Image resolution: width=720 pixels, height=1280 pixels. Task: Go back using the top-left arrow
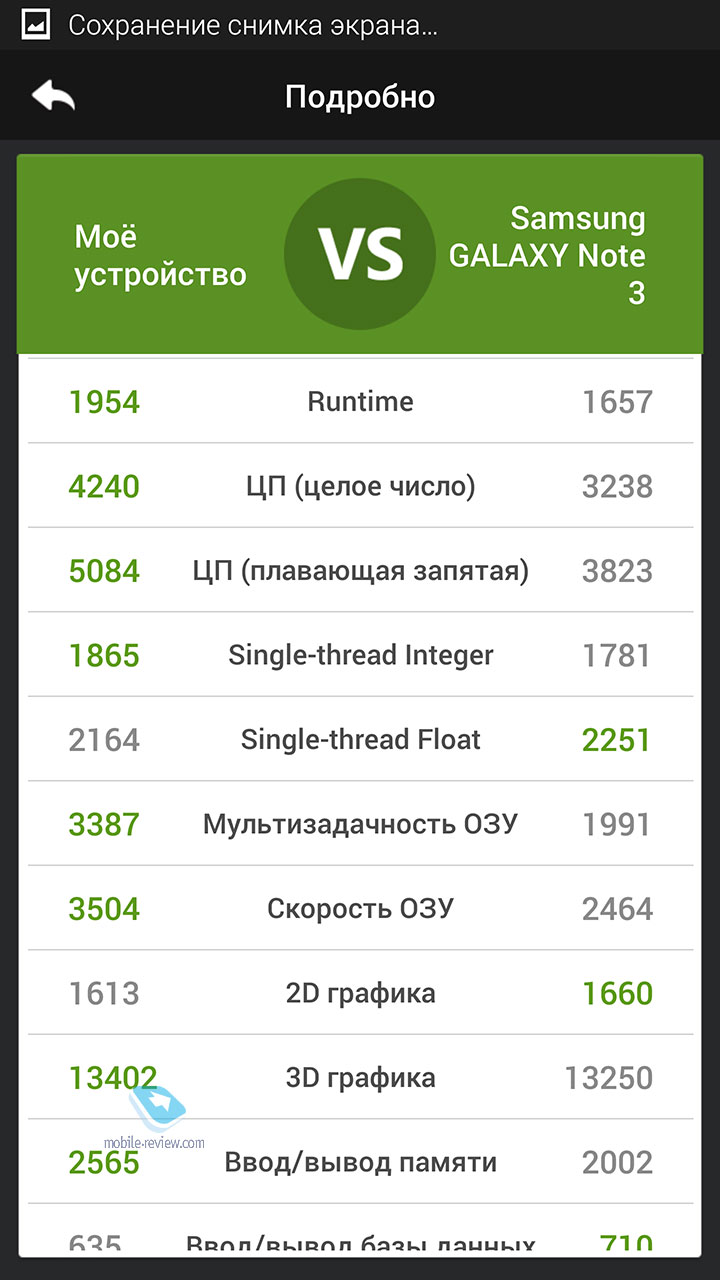53,96
